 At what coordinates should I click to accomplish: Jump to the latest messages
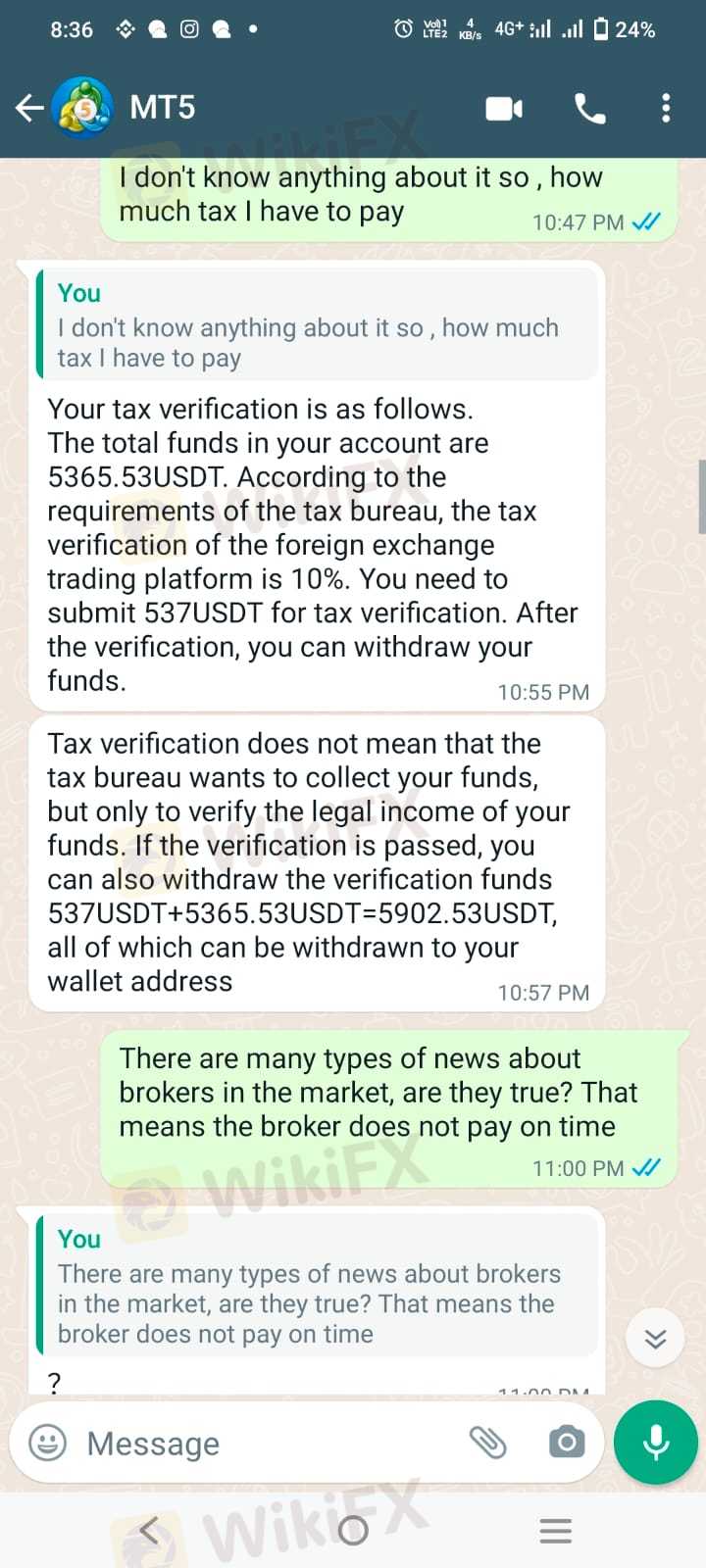pos(655,1339)
